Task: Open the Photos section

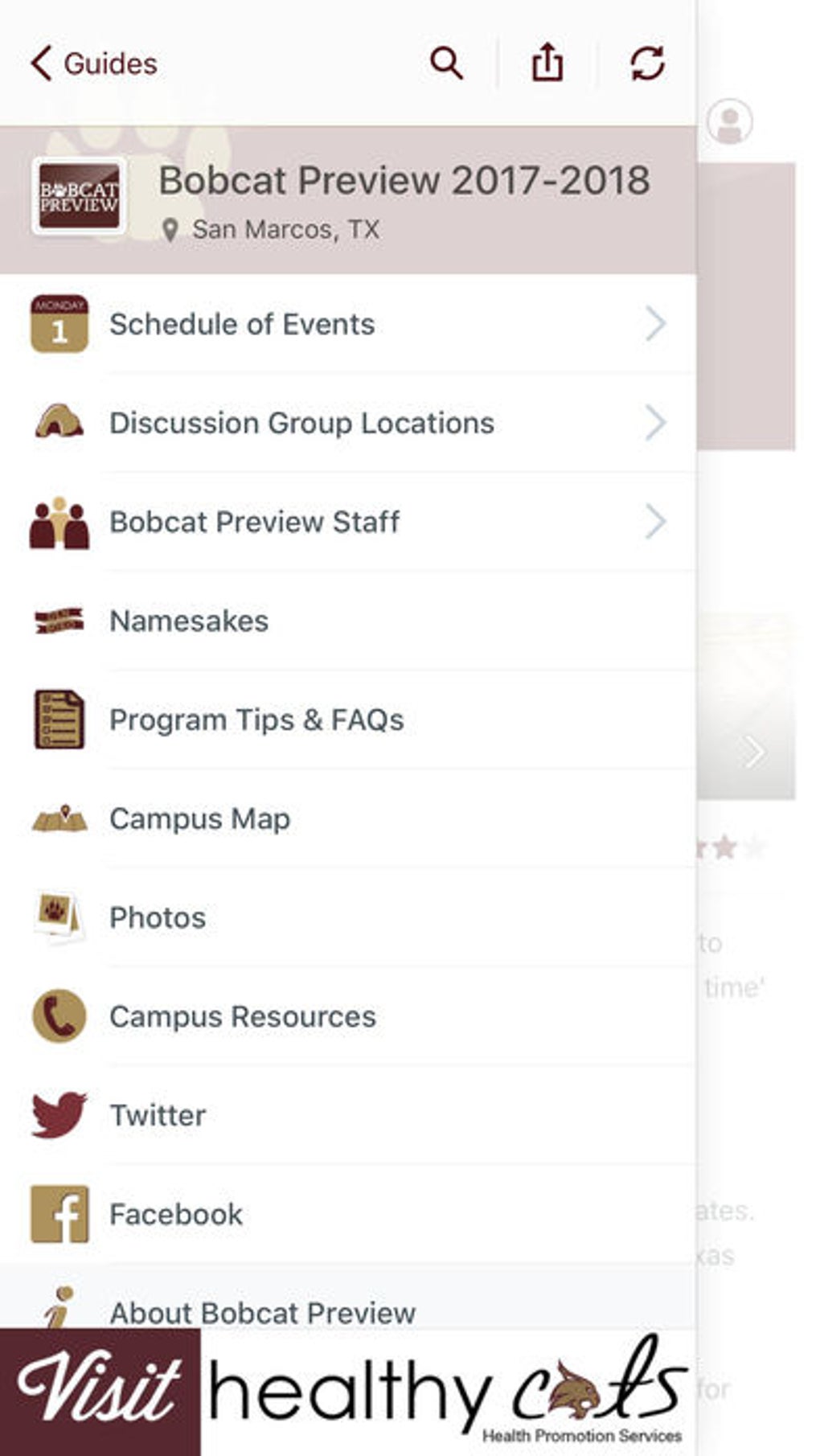Action: click(x=348, y=917)
